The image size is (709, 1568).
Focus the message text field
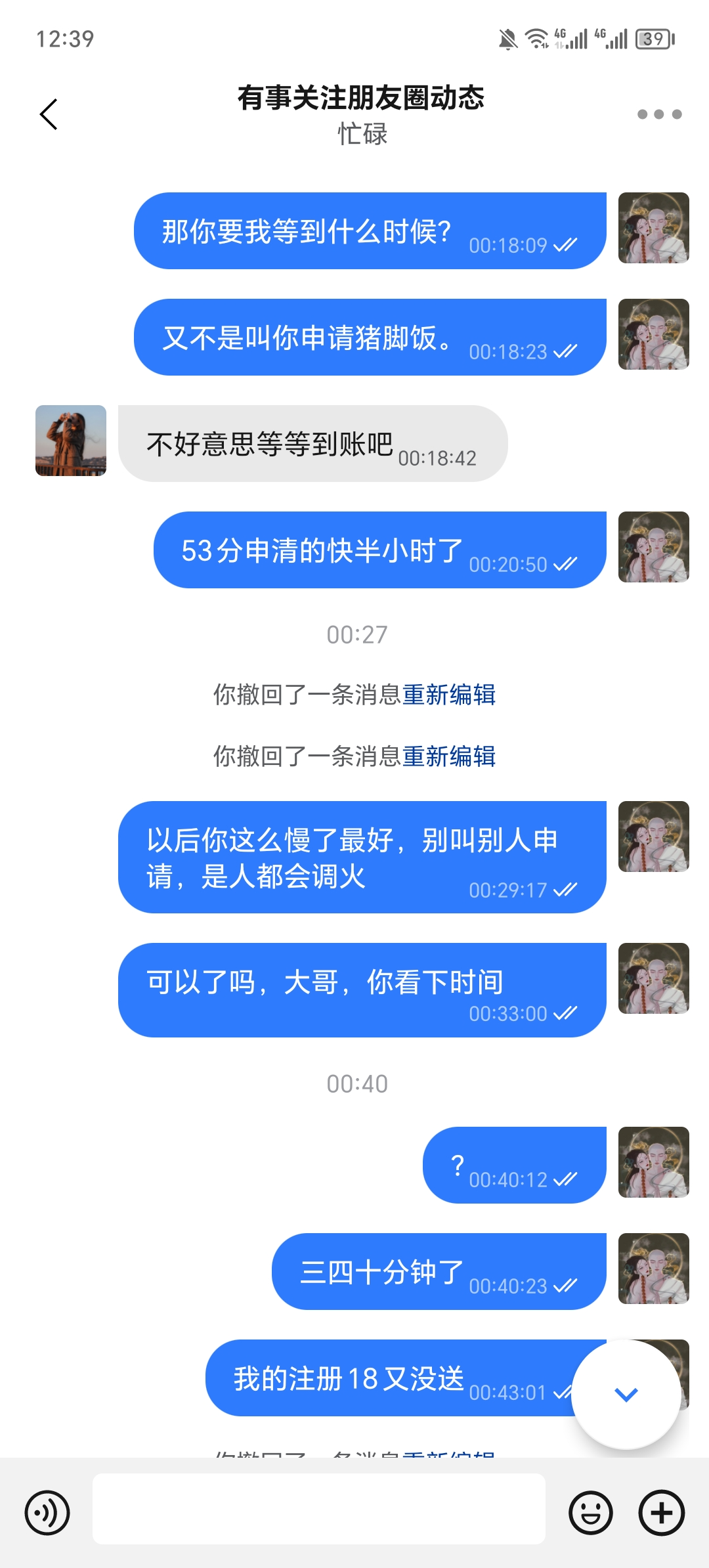318,1508
